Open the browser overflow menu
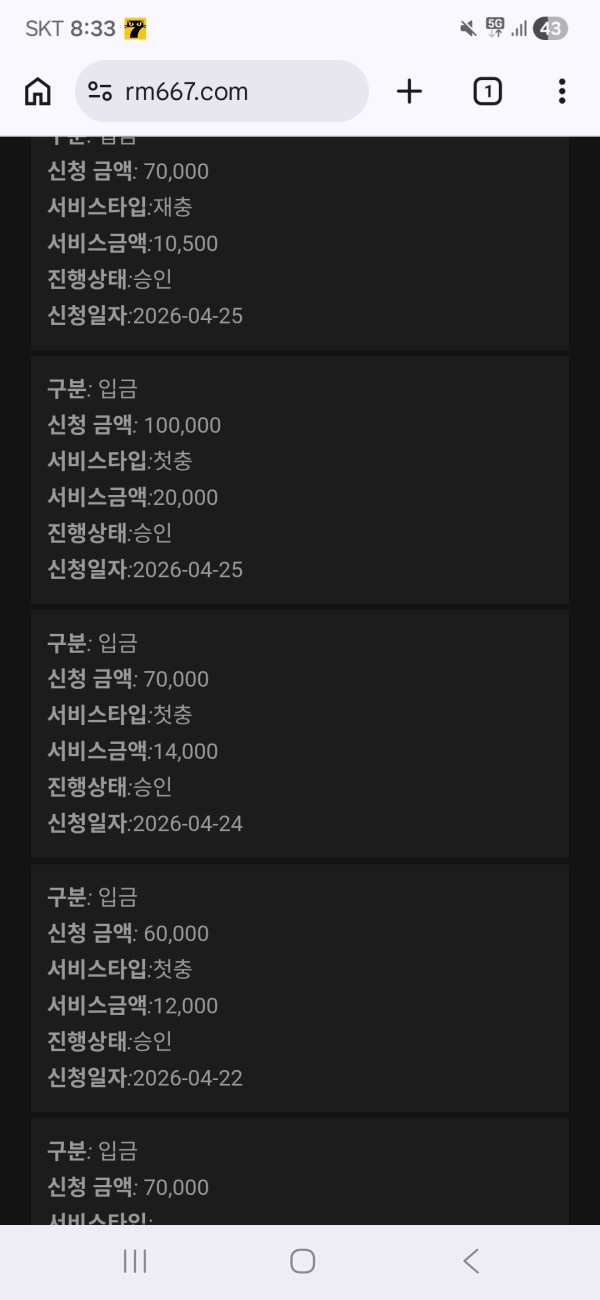Viewport: 600px width, 1300px height. pos(561,92)
